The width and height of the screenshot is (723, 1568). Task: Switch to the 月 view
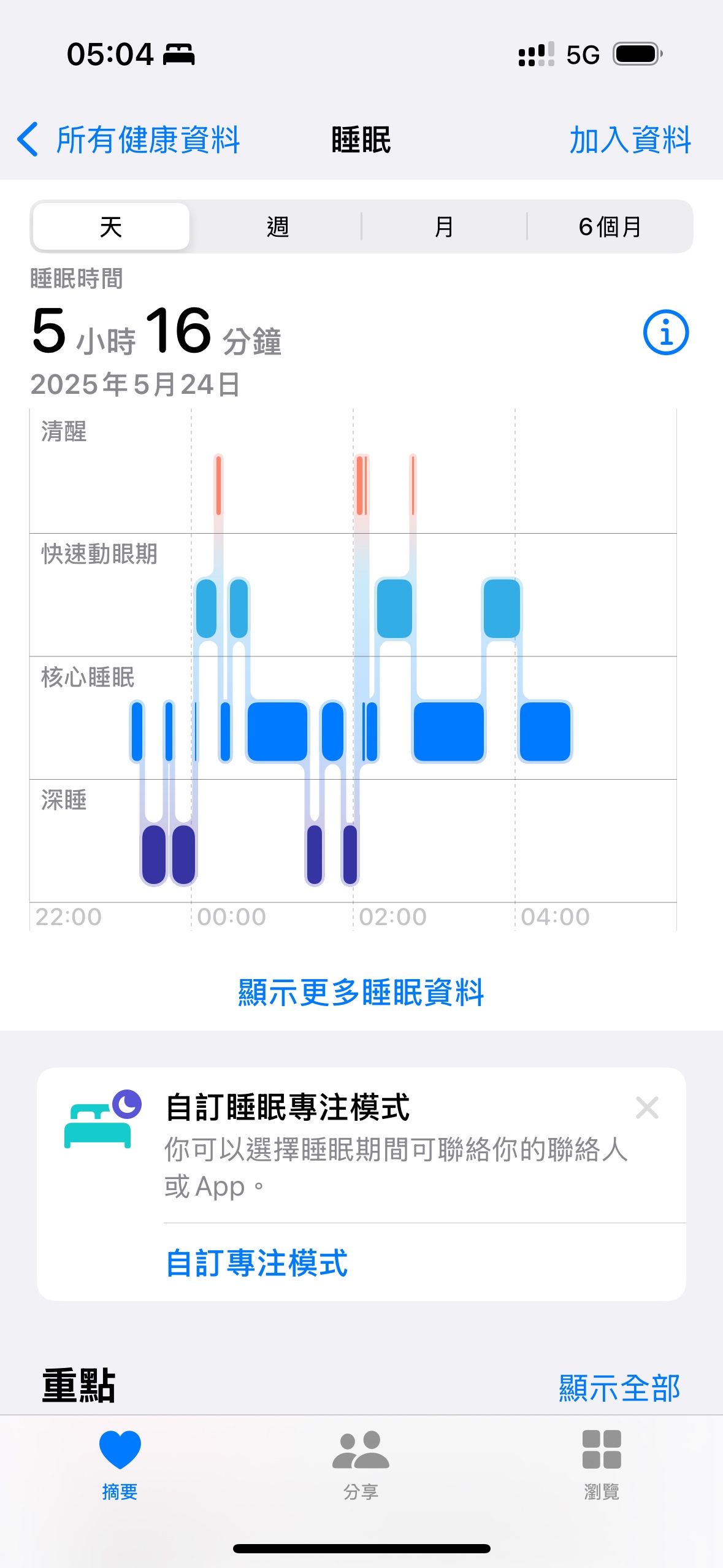pyautogui.click(x=444, y=227)
